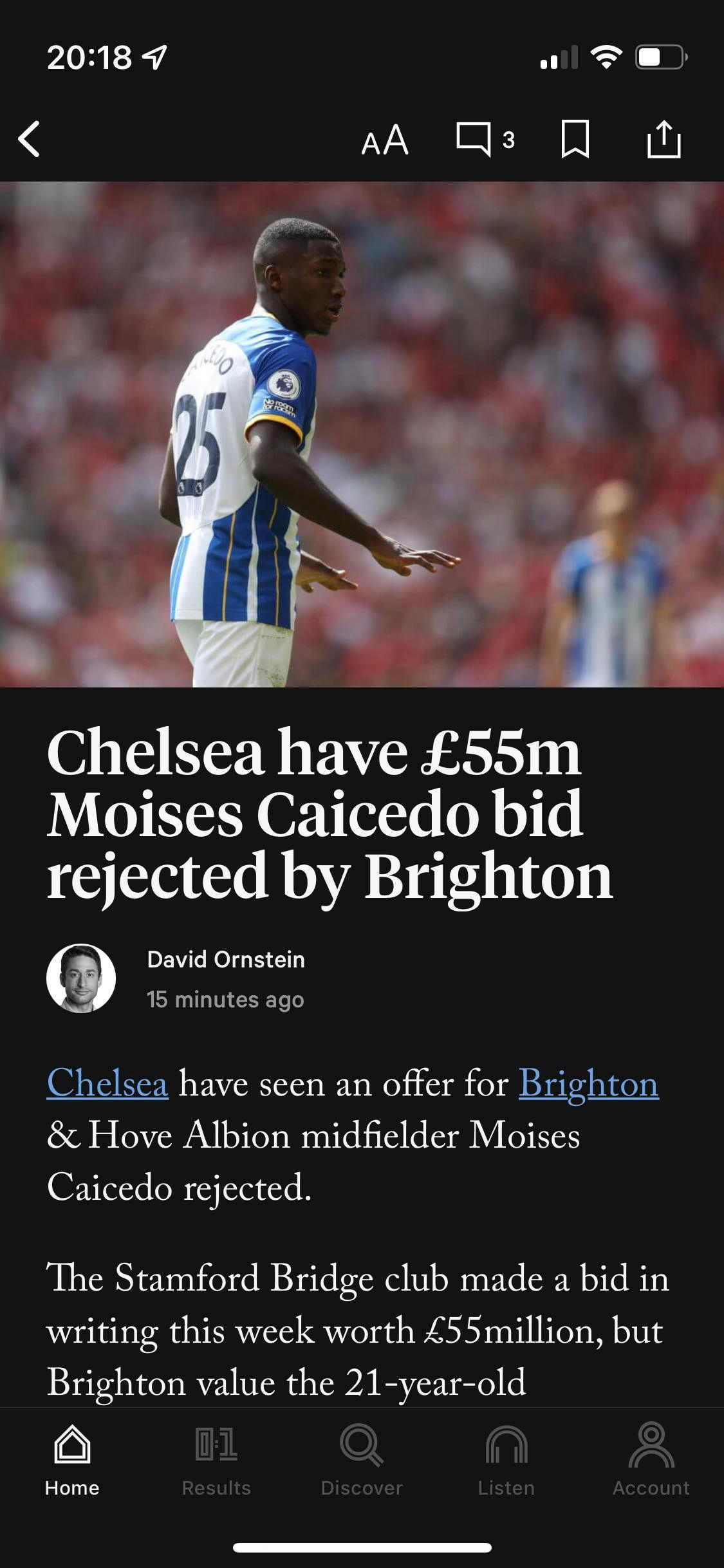View the 3 comments on this article

(485, 140)
